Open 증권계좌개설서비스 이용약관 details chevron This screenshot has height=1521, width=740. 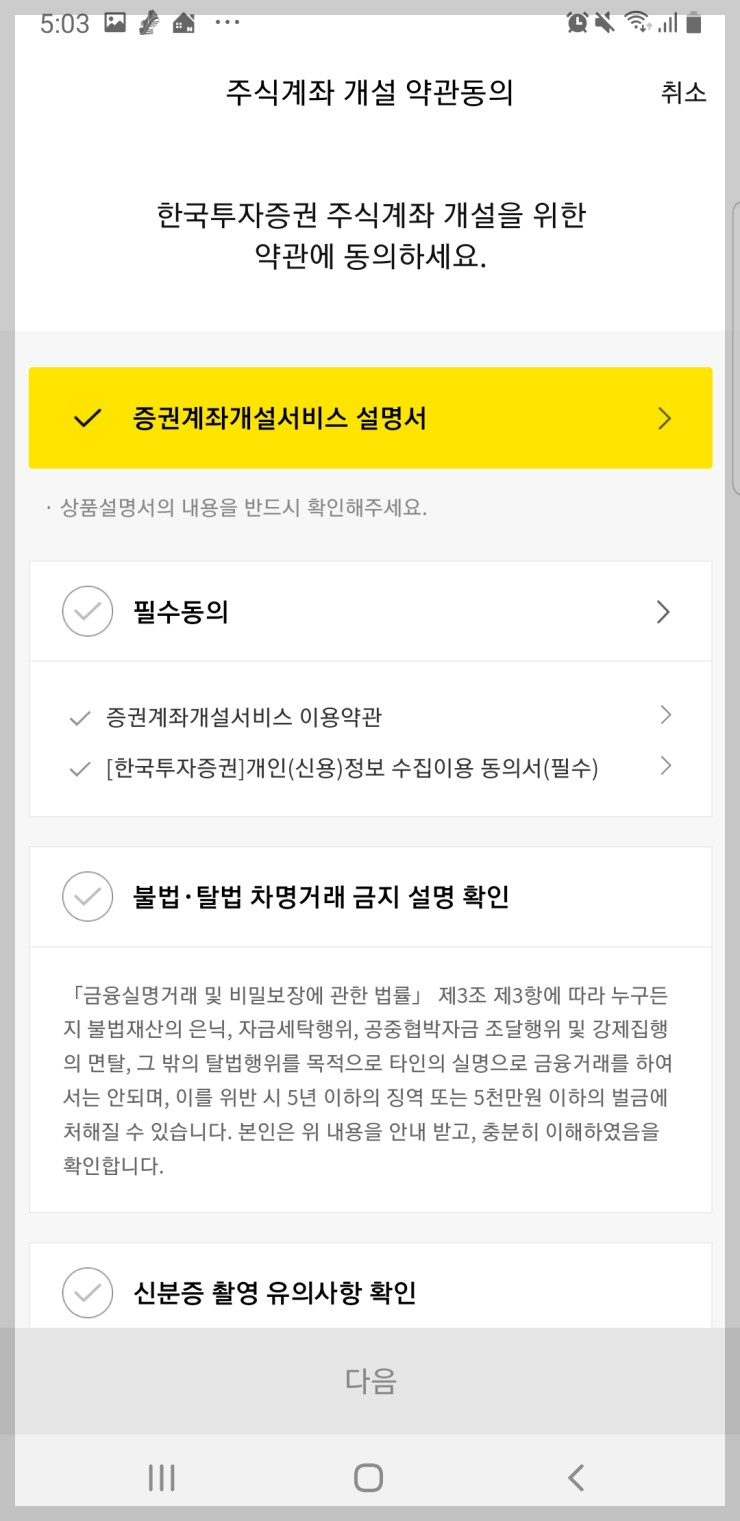pyautogui.click(x=665, y=714)
